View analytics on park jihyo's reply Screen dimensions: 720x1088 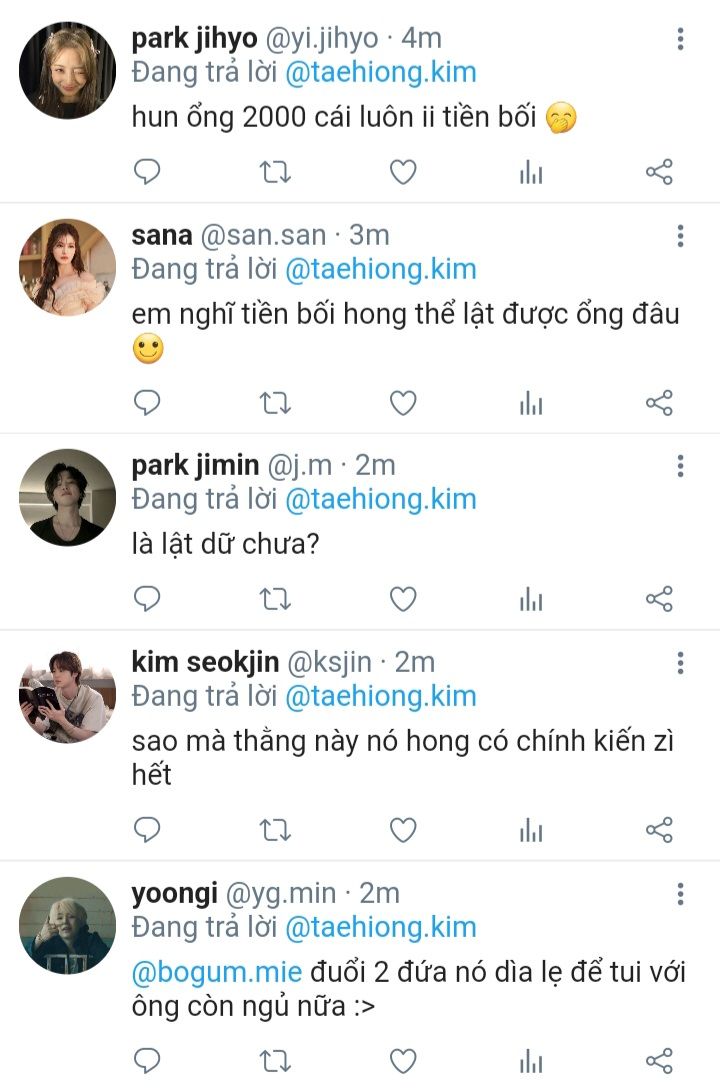click(531, 171)
